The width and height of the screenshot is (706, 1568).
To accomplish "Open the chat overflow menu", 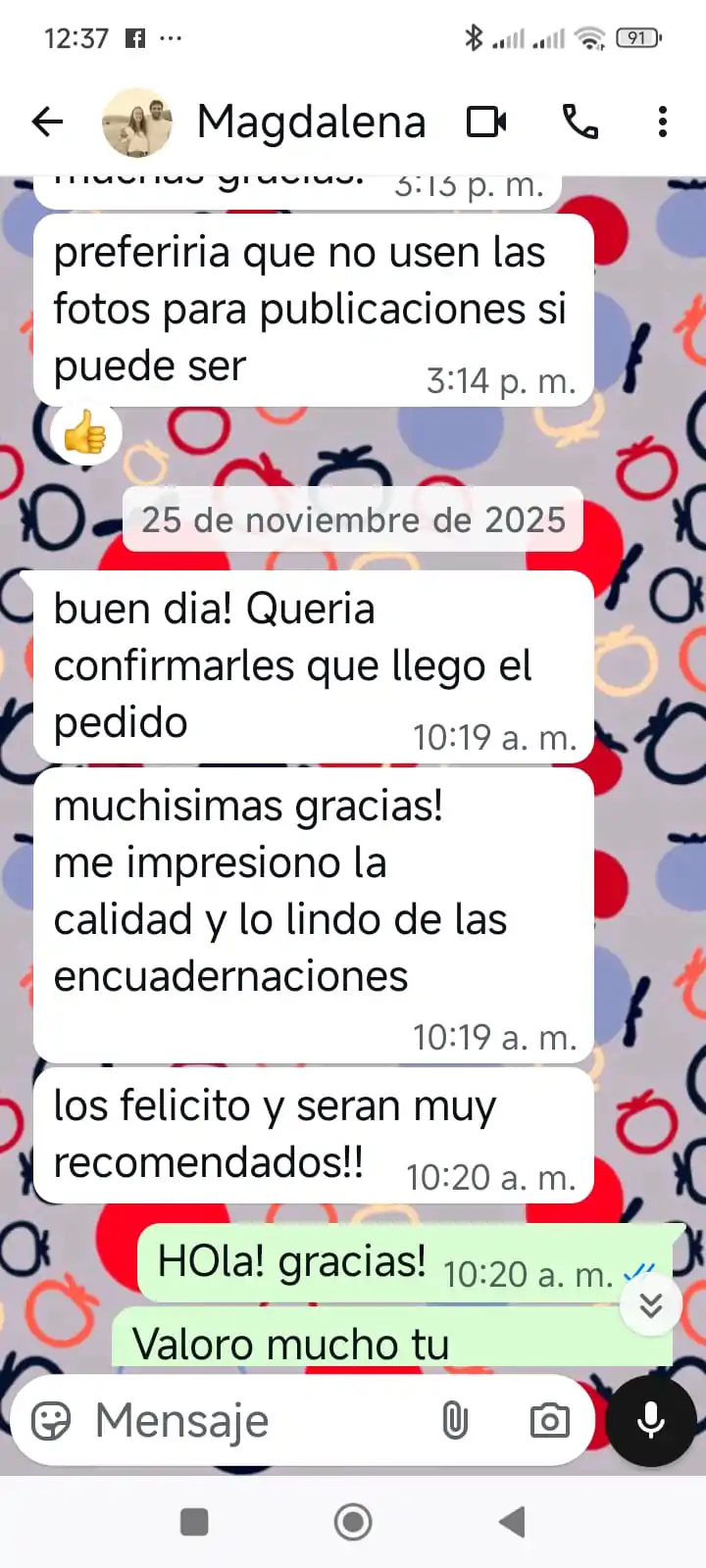I will click(x=663, y=122).
